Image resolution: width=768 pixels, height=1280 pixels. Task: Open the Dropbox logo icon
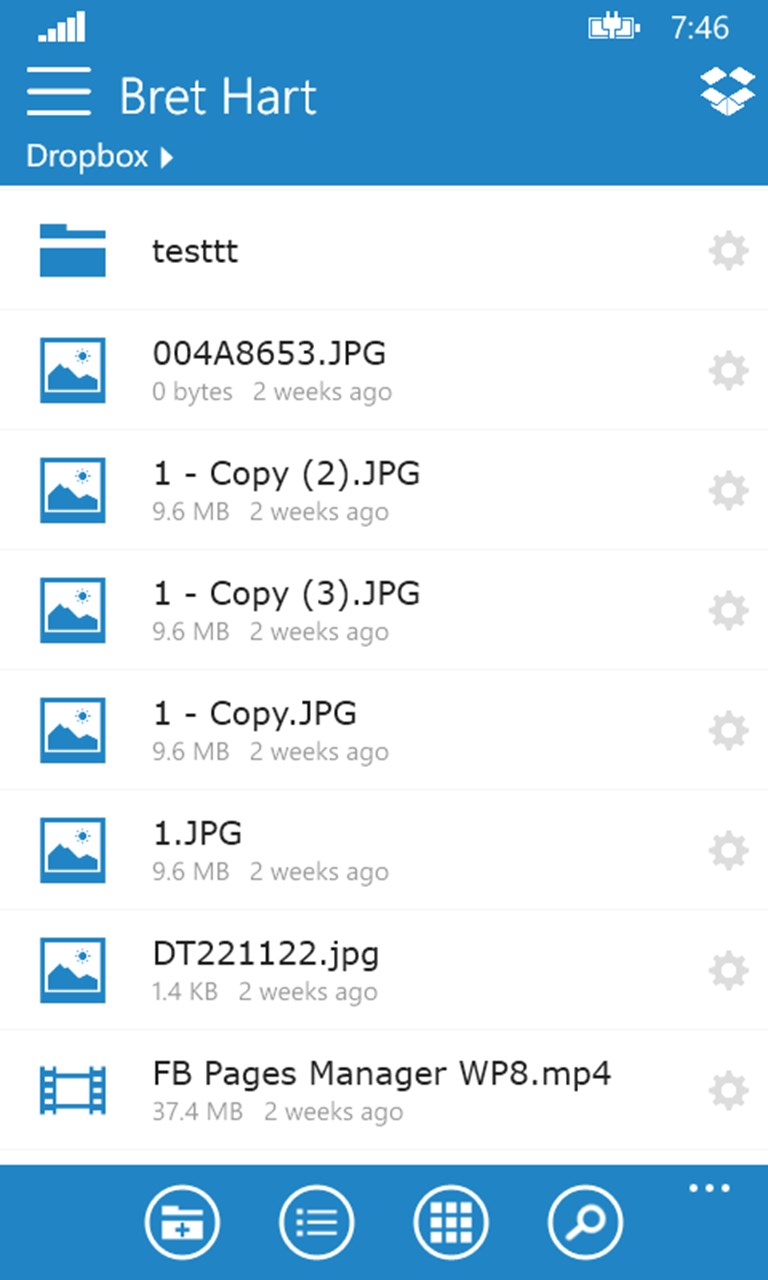point(728,90)
